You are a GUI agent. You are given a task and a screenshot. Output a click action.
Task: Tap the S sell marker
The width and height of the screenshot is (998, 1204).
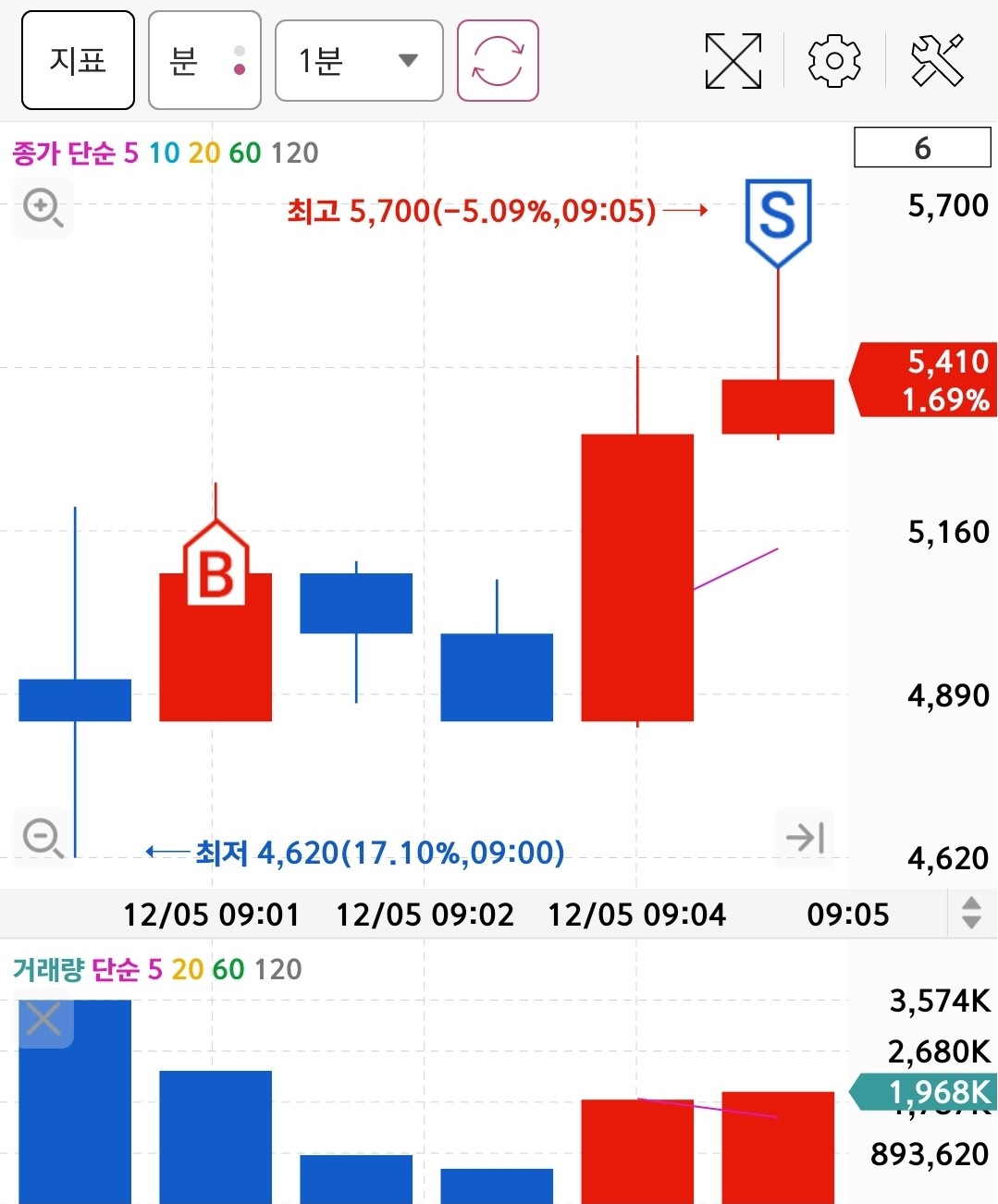(x=778, y=218)
